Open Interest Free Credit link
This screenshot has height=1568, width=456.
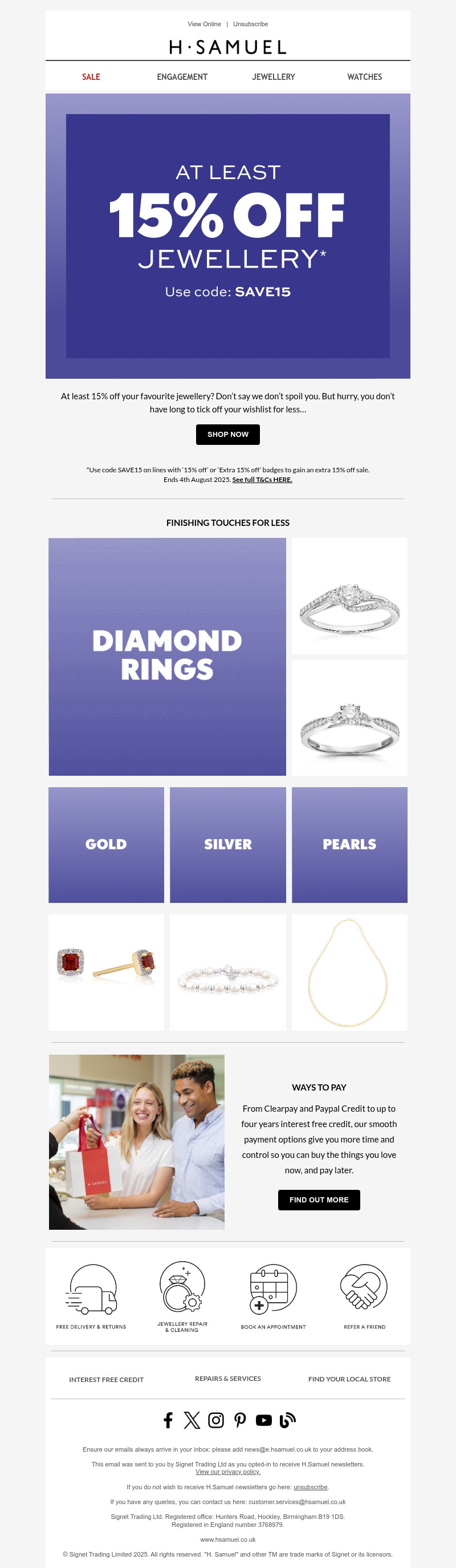tap(107, 1379)
